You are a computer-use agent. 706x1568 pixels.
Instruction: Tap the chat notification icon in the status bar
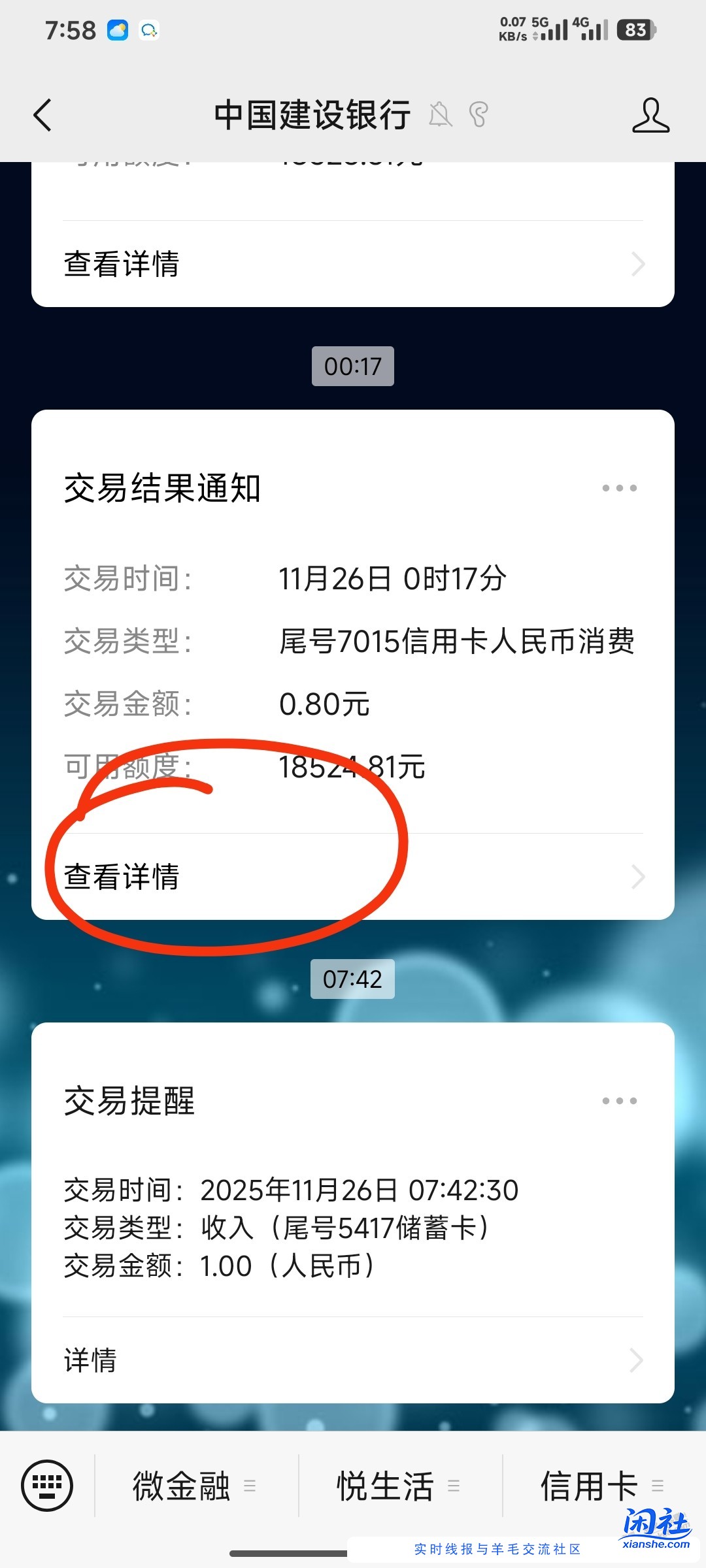pyautogui.click(x=149, y=29)
